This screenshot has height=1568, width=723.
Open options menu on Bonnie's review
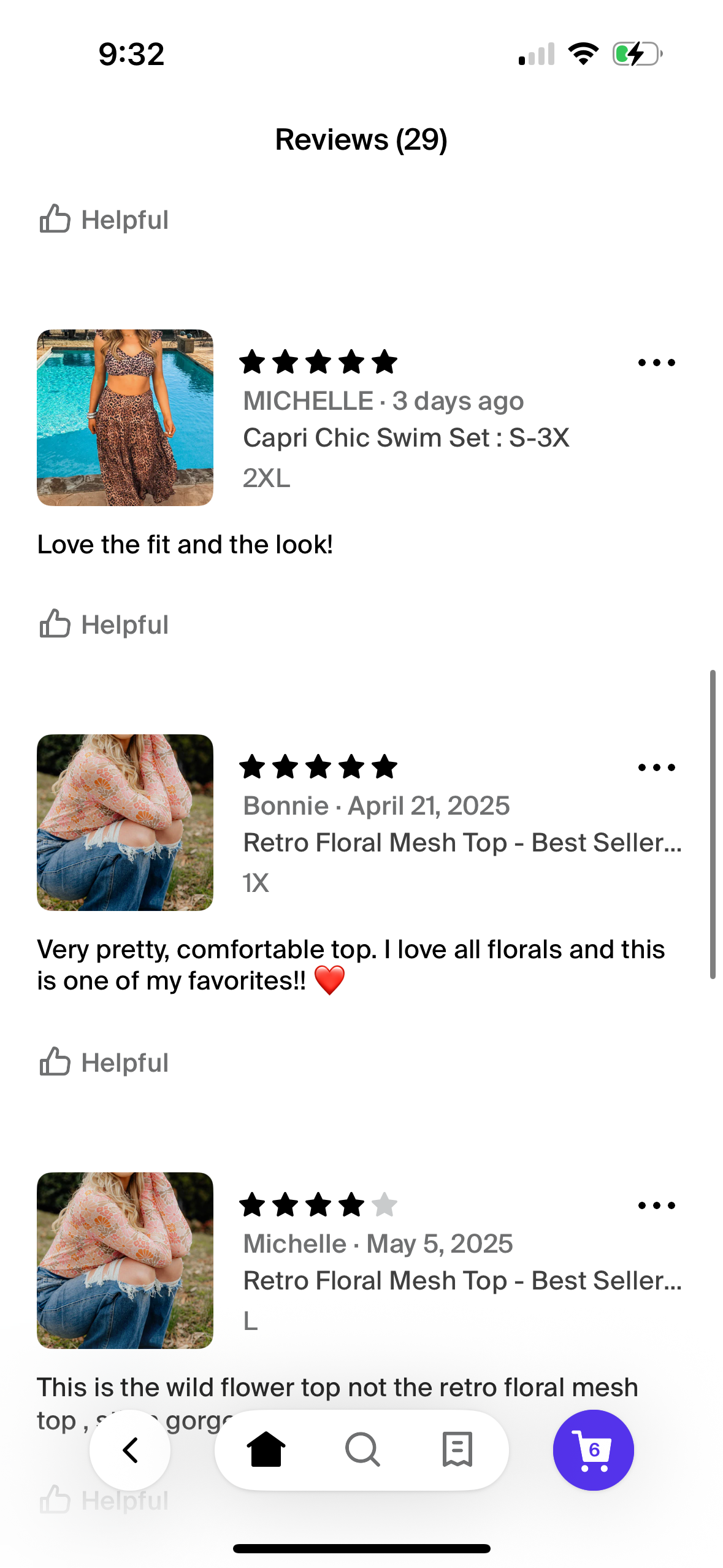tap(656, 767)
